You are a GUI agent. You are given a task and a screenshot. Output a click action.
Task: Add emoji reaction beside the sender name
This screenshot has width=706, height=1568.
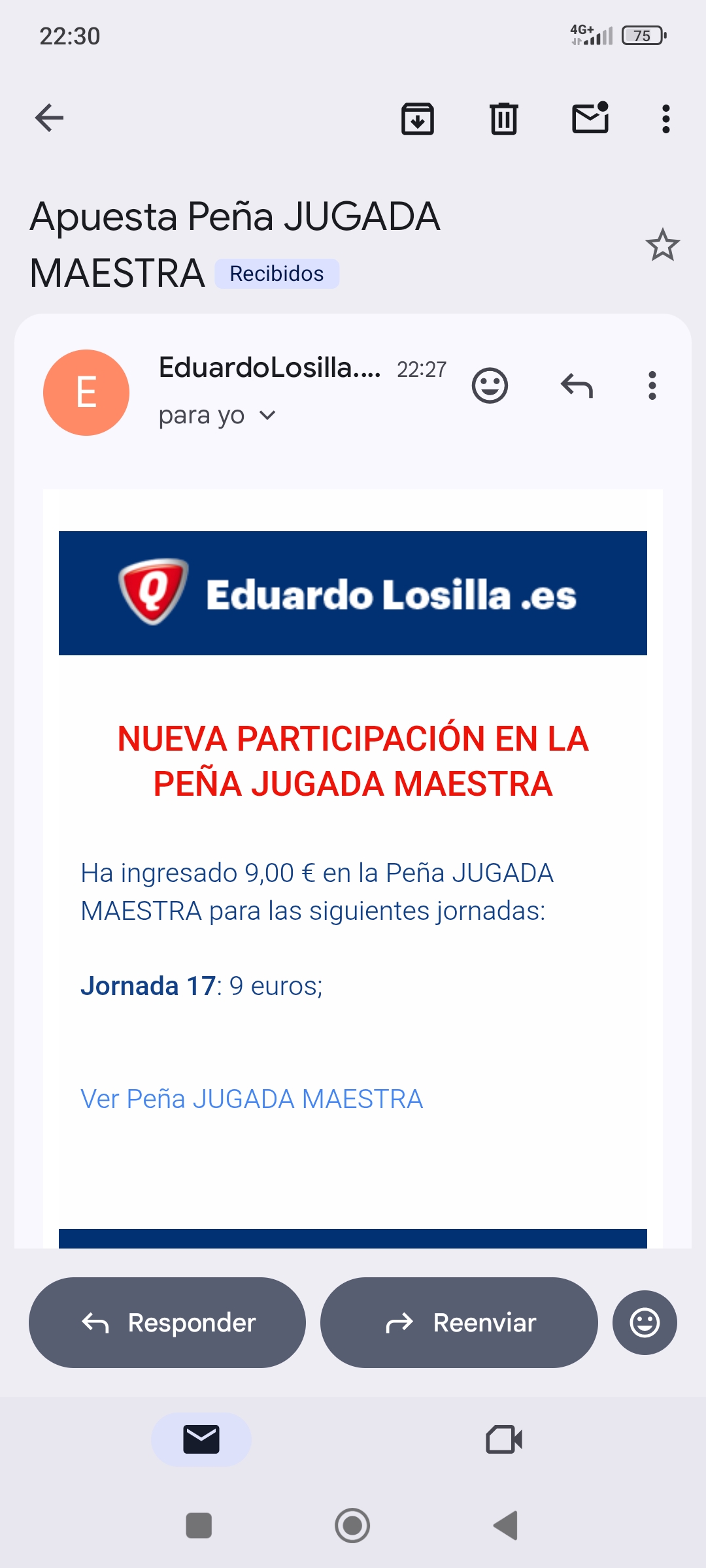pos(490,385)
